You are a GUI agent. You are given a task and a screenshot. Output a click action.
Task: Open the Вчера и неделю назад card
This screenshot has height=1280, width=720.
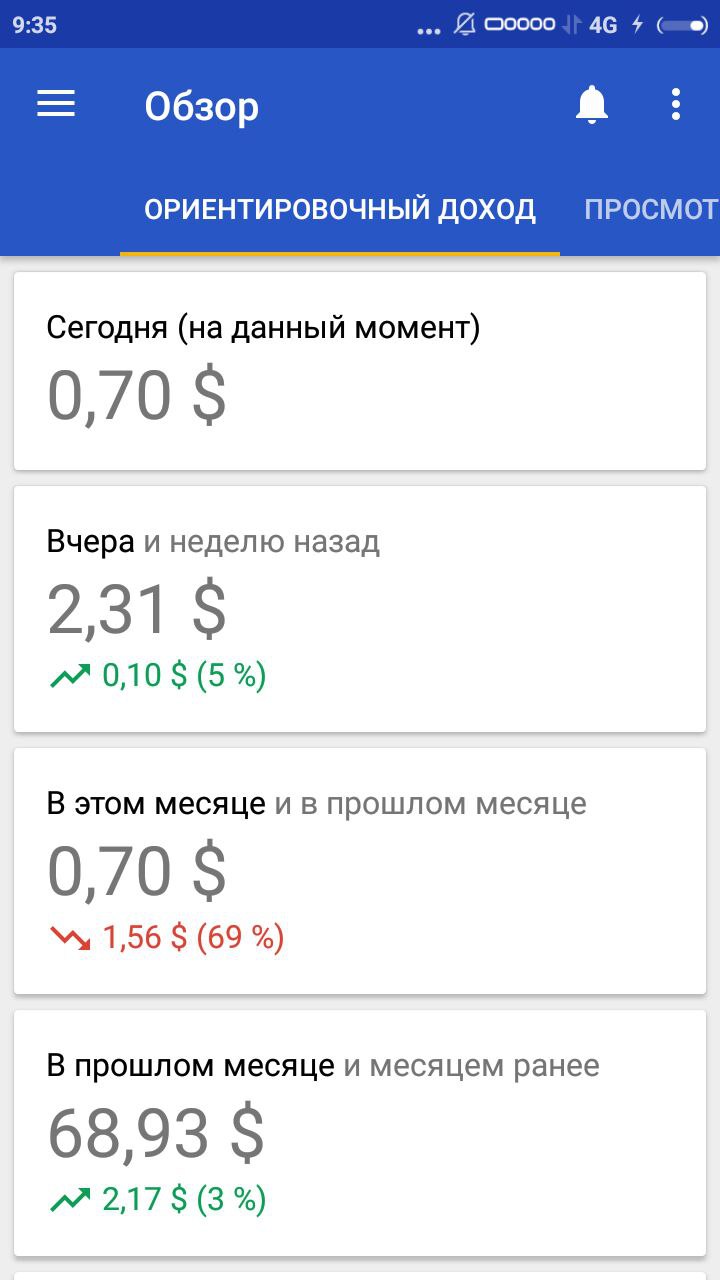click(360, 609)
